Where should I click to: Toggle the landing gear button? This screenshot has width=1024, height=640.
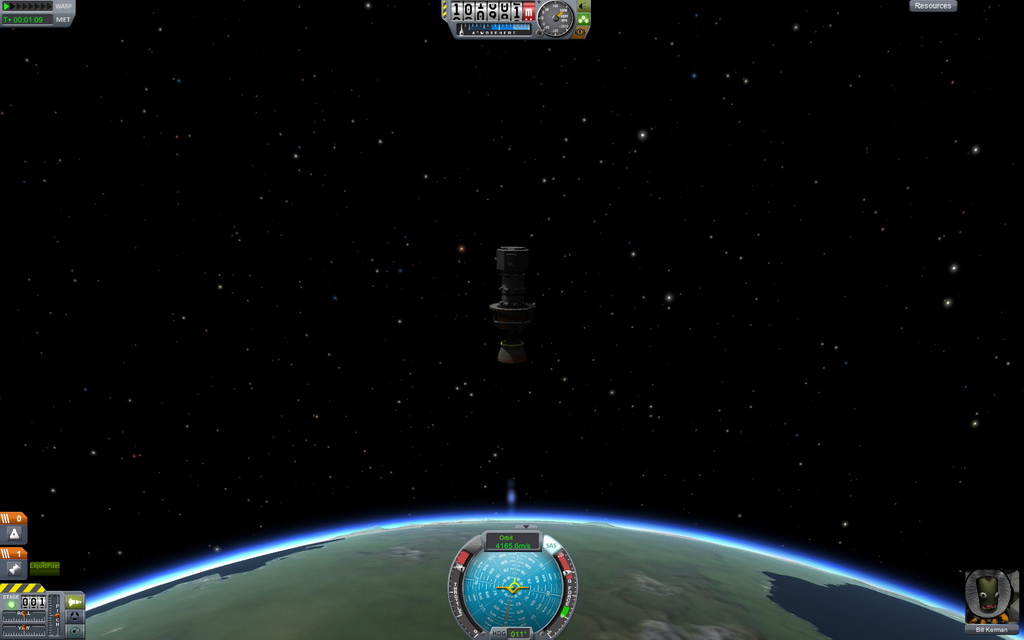[x=583, y=5]
